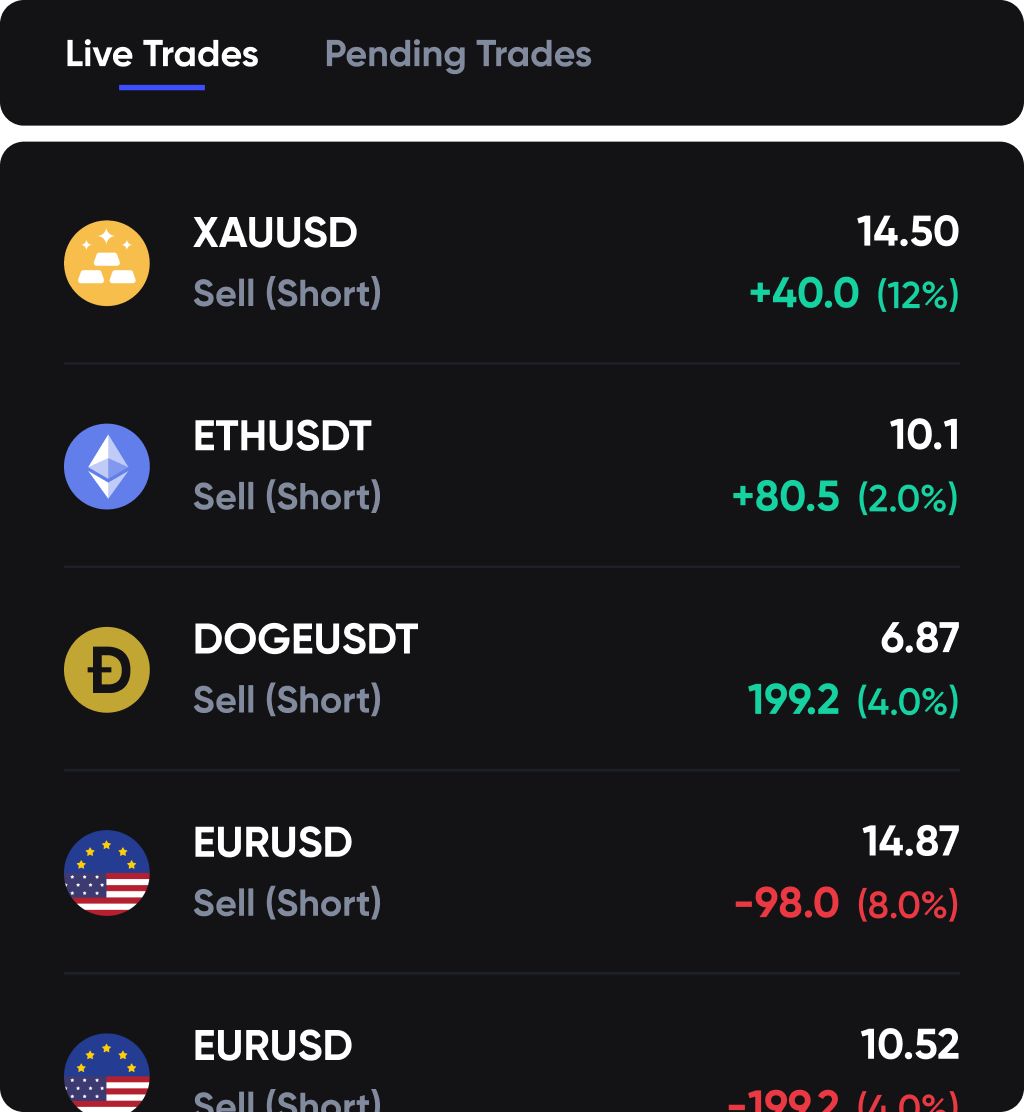Select the Ð symbol on the Dogecoin badge
This screenshot has width=1024, height=1112.
coord(106,670)
